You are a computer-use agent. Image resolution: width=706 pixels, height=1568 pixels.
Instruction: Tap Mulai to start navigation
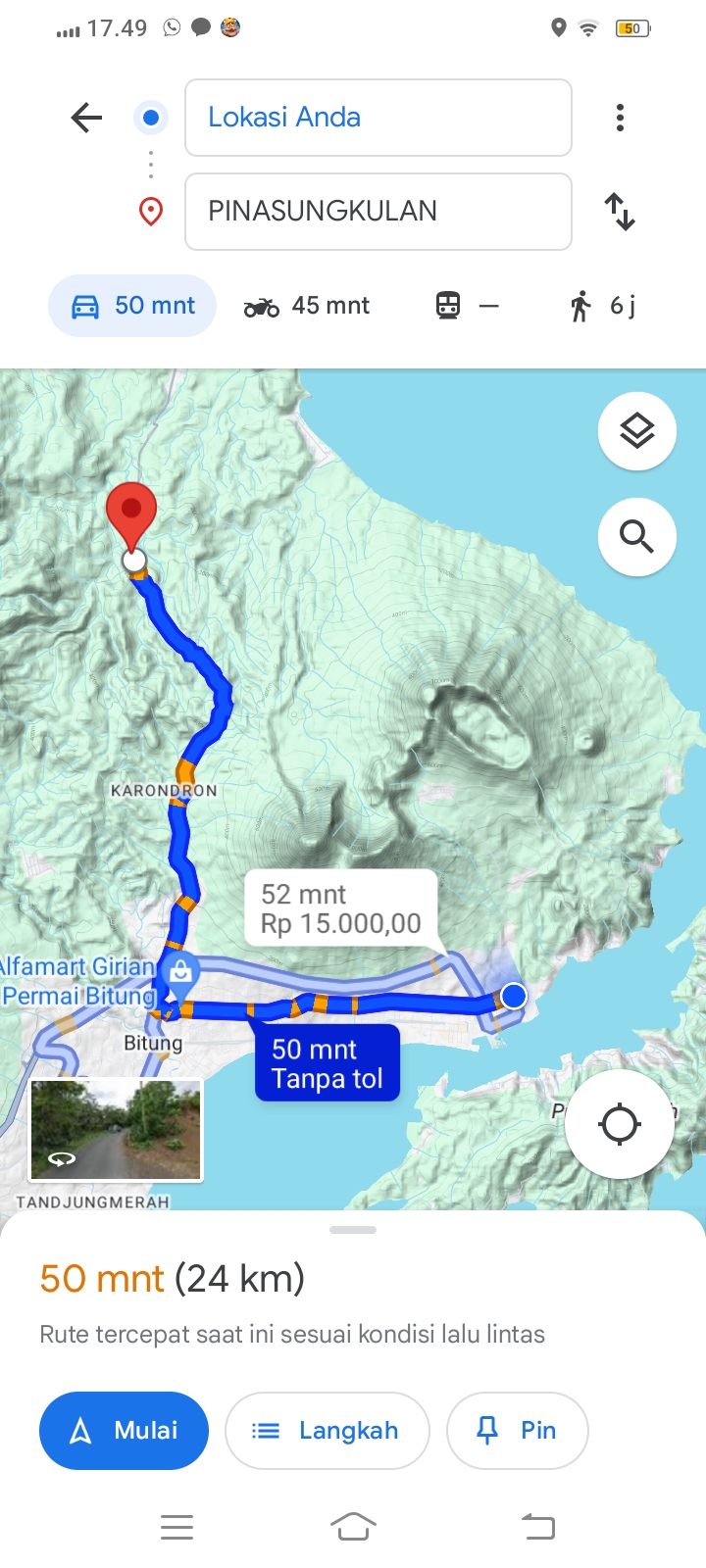[x=124, y=1431]
